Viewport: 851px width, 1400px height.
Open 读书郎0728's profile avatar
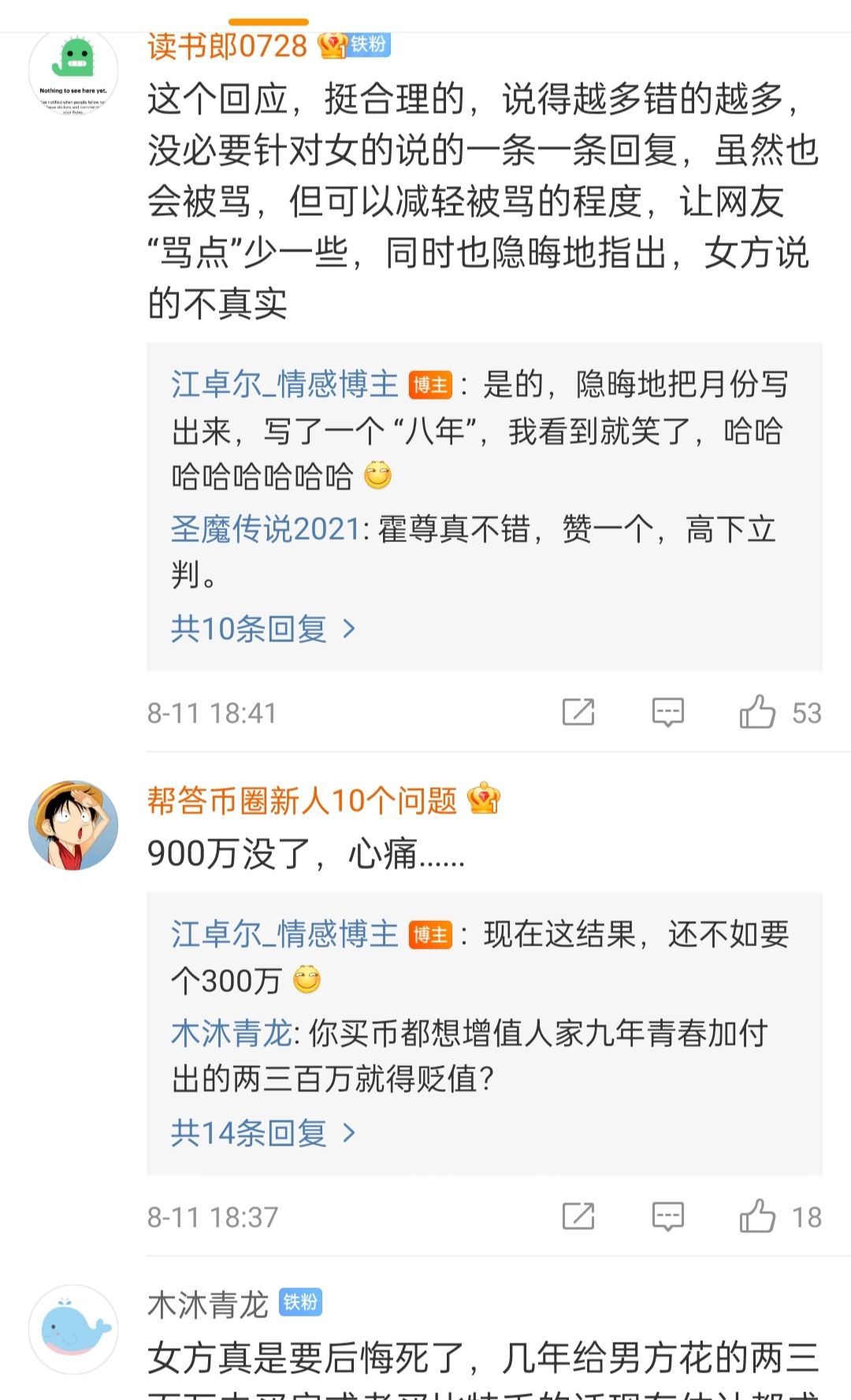(73, 72)
